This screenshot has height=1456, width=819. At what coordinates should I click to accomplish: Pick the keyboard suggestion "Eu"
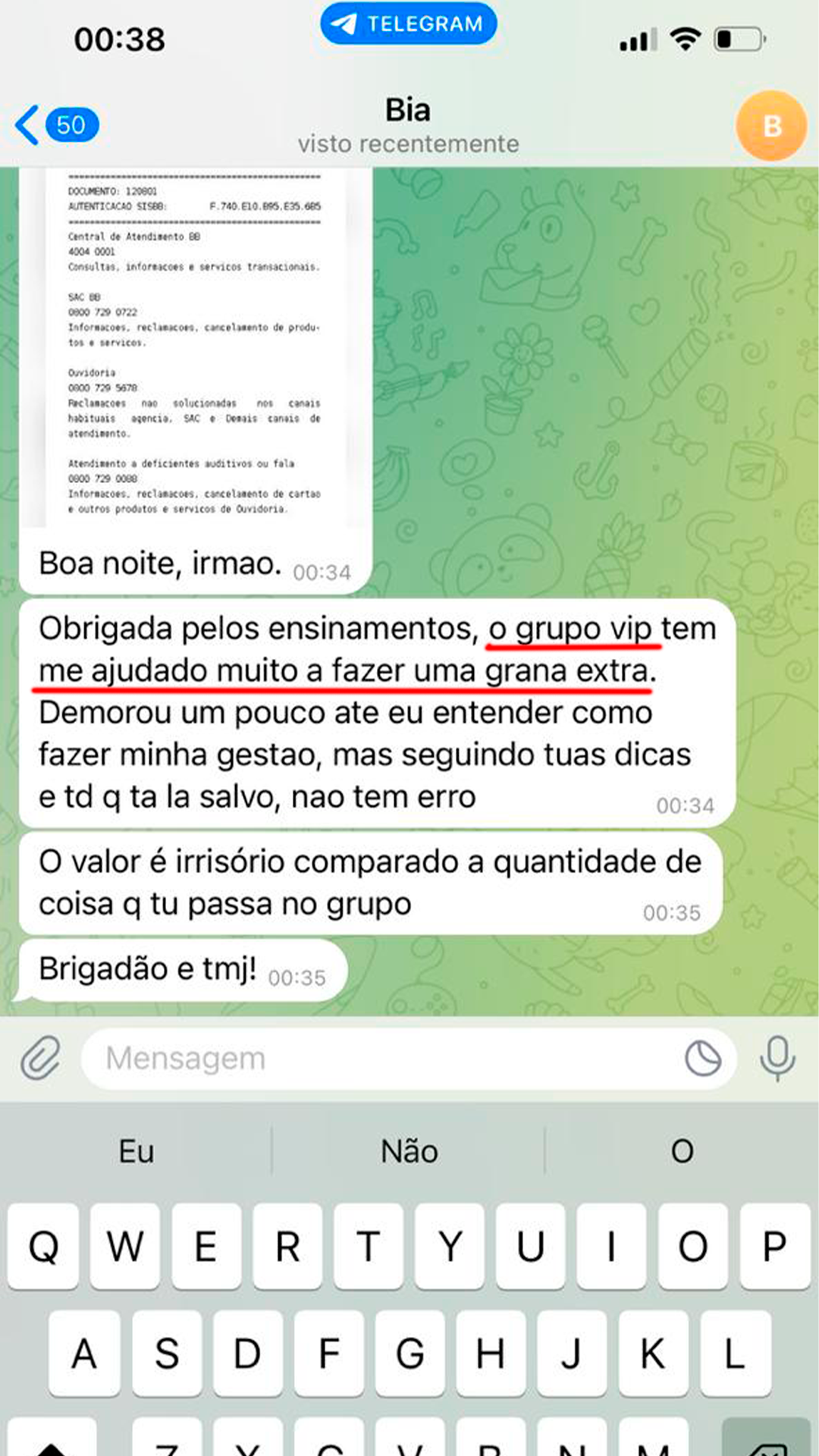point(136,1151)
